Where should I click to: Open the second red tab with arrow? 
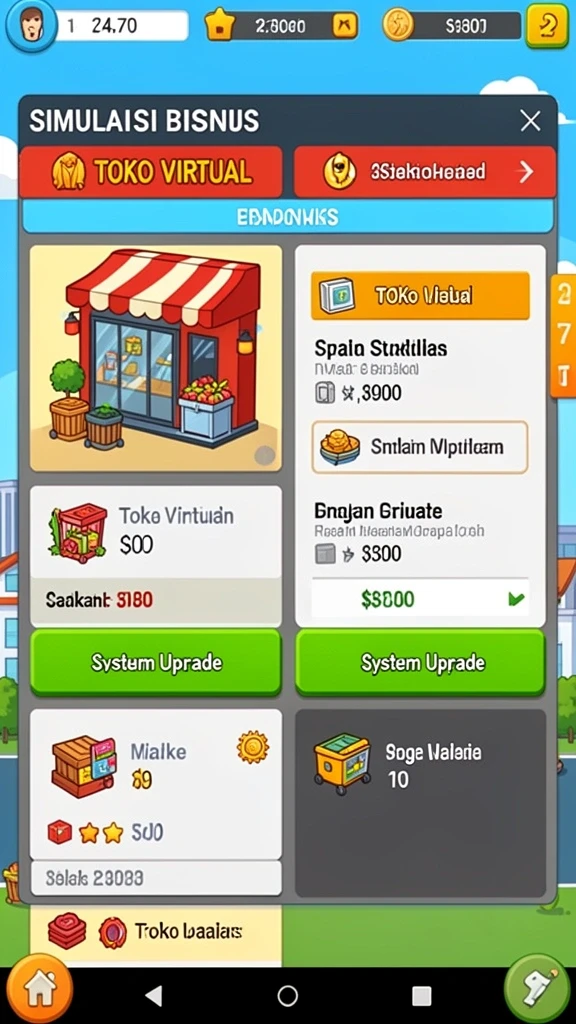424,172
